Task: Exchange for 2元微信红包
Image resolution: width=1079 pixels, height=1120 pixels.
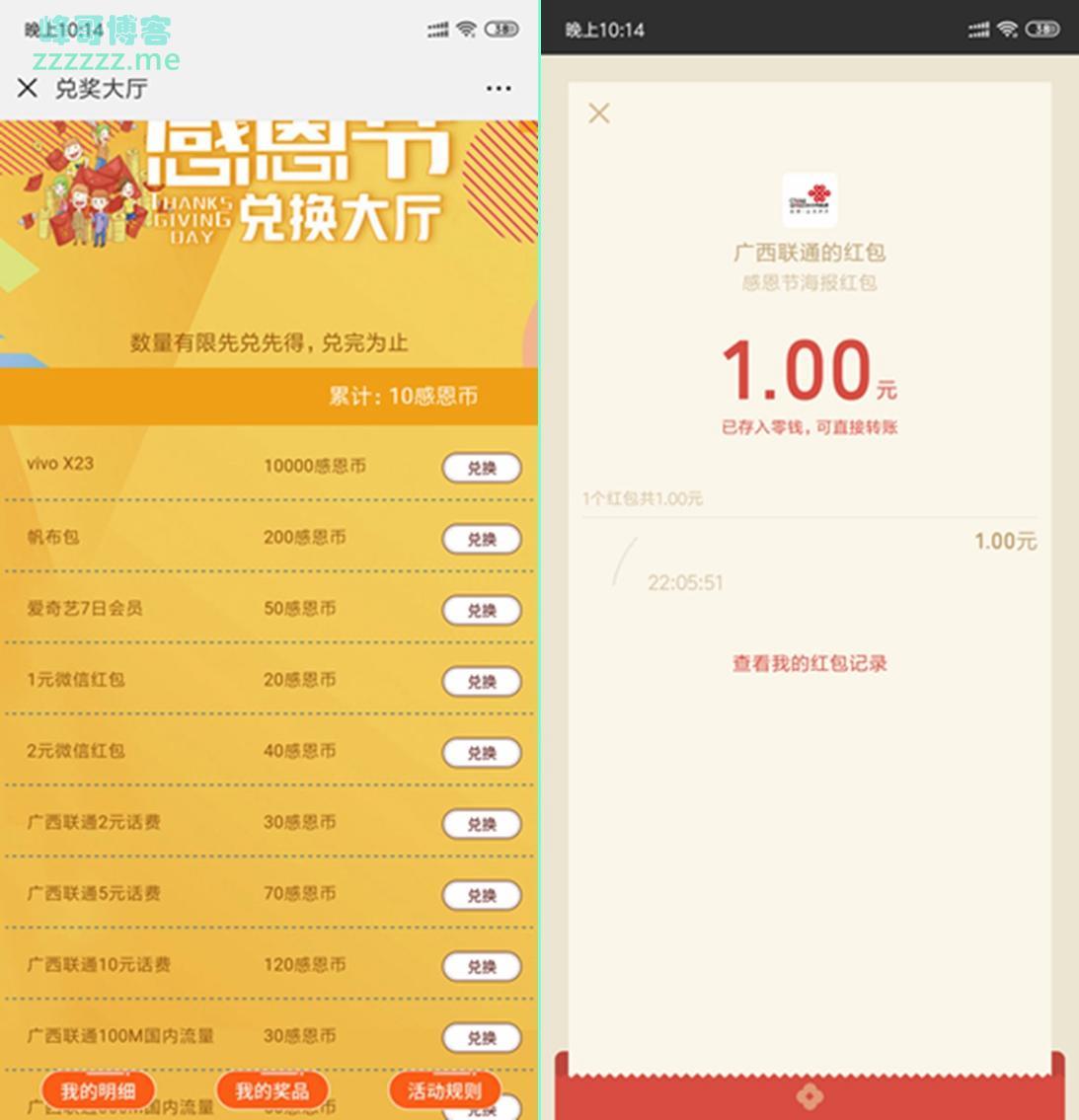Action: 481,752
